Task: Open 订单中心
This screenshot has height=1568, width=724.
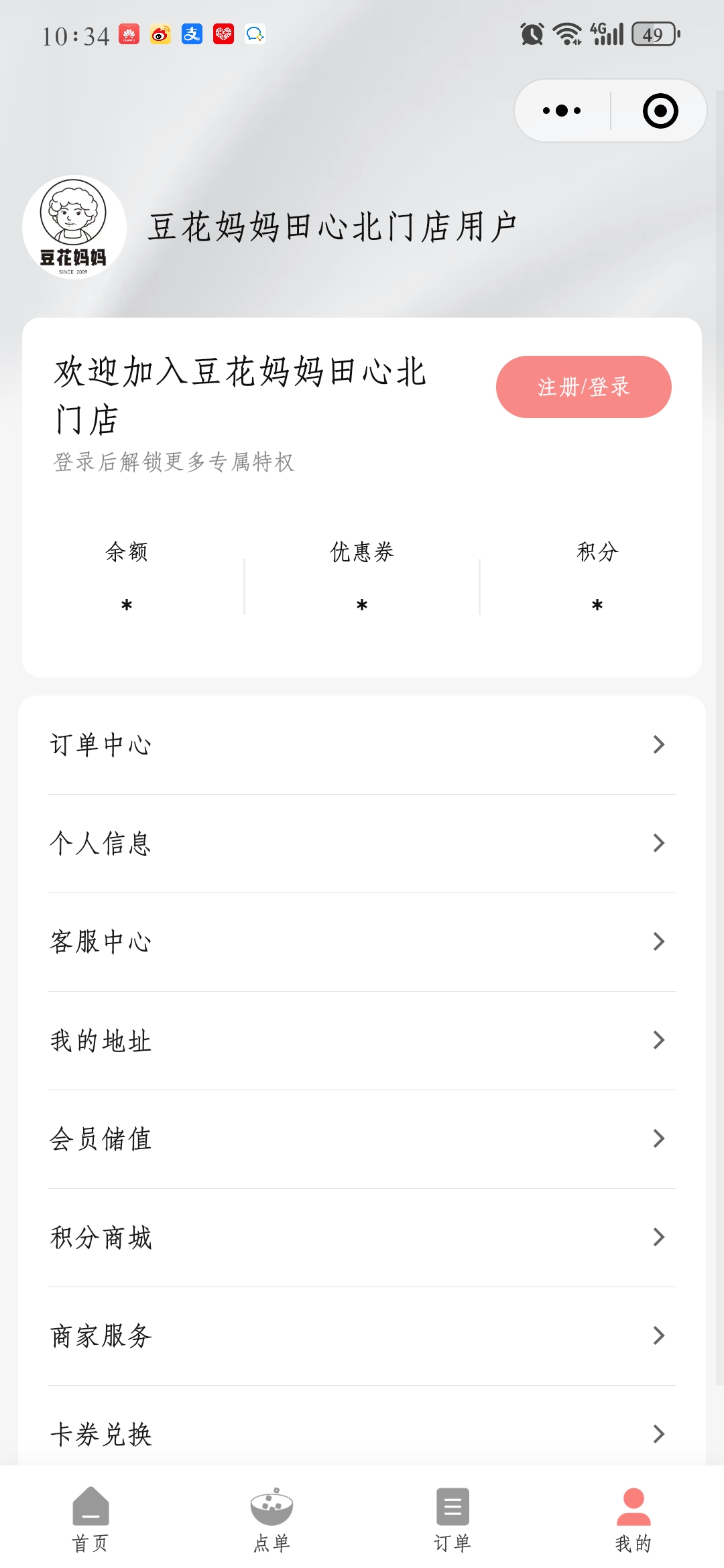Action: 362,744
